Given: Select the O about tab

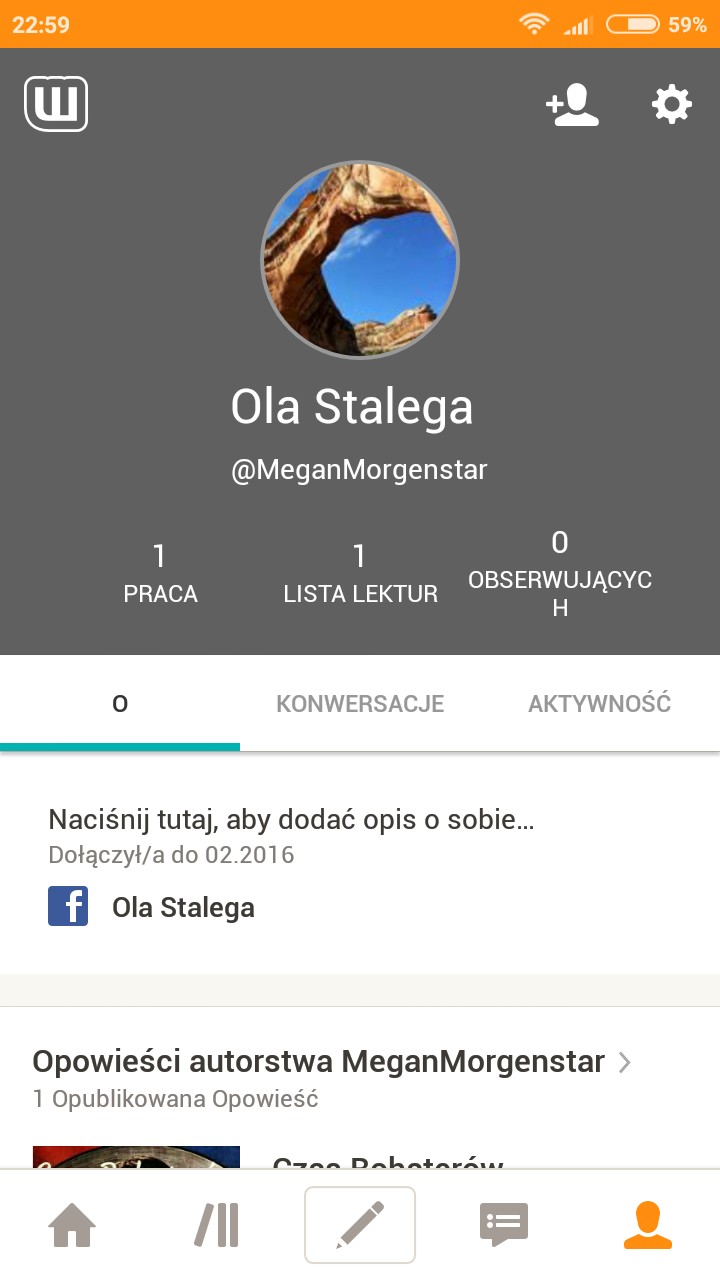Looking at the screenshot, I should point(120,703).
